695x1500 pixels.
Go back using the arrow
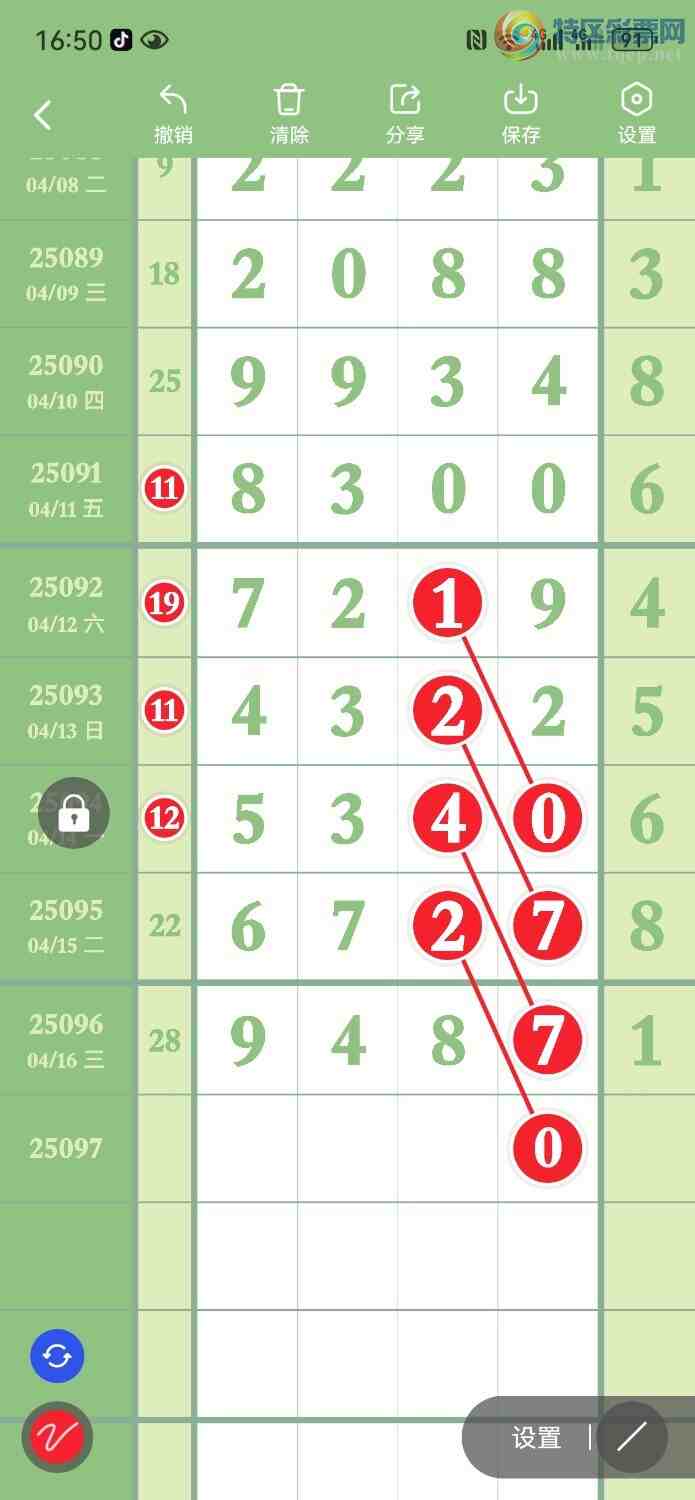pyautogui.click(x=42, y=115)
